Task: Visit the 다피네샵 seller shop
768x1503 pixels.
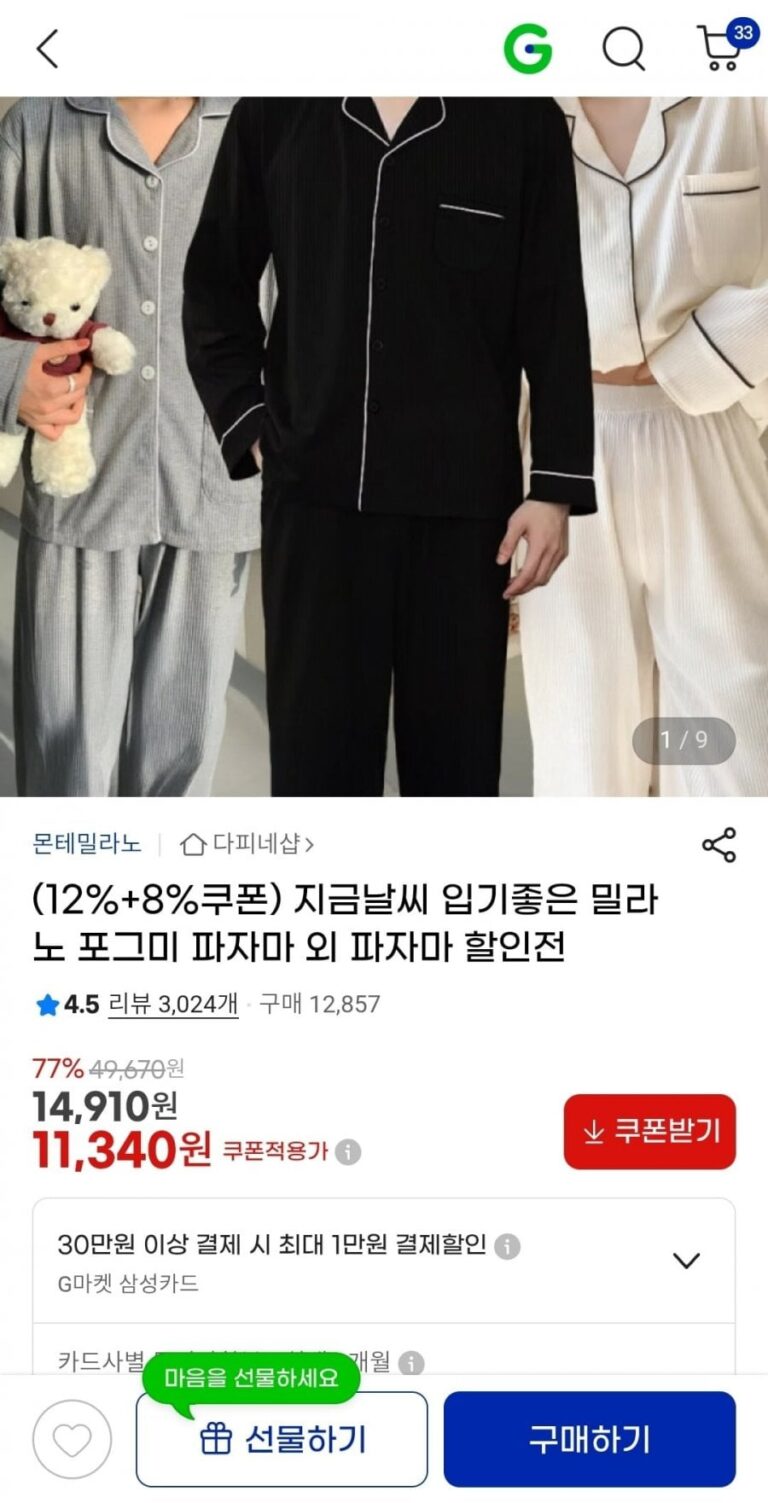Action: click(248, 844)
